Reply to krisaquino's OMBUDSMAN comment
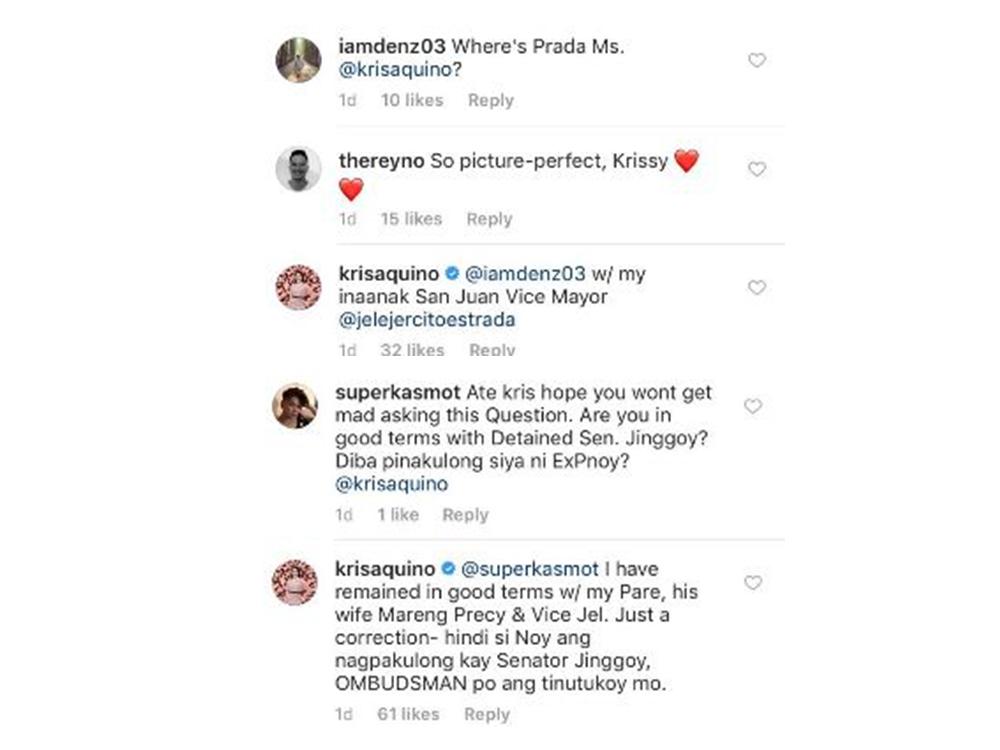 tap(486, 714)
